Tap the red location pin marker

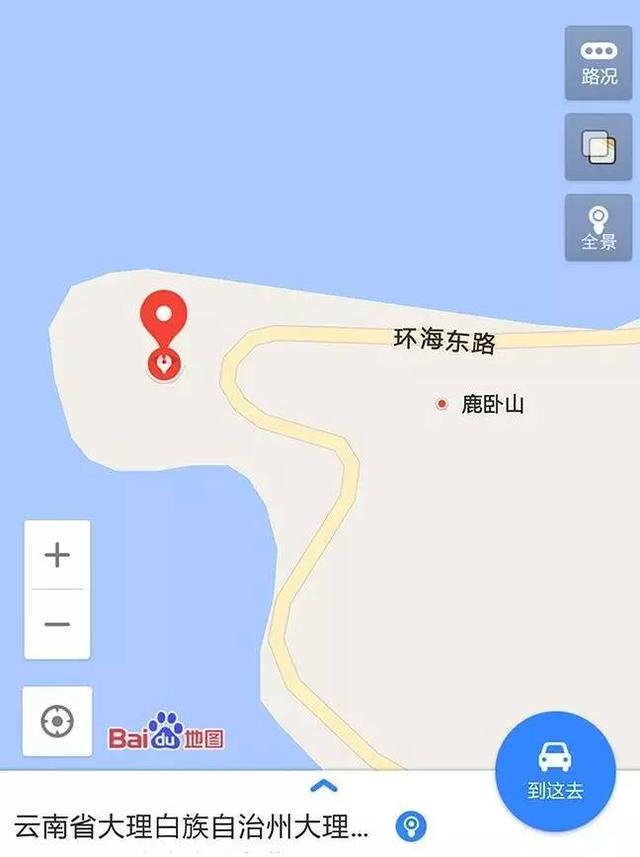(x=164, y=322)
